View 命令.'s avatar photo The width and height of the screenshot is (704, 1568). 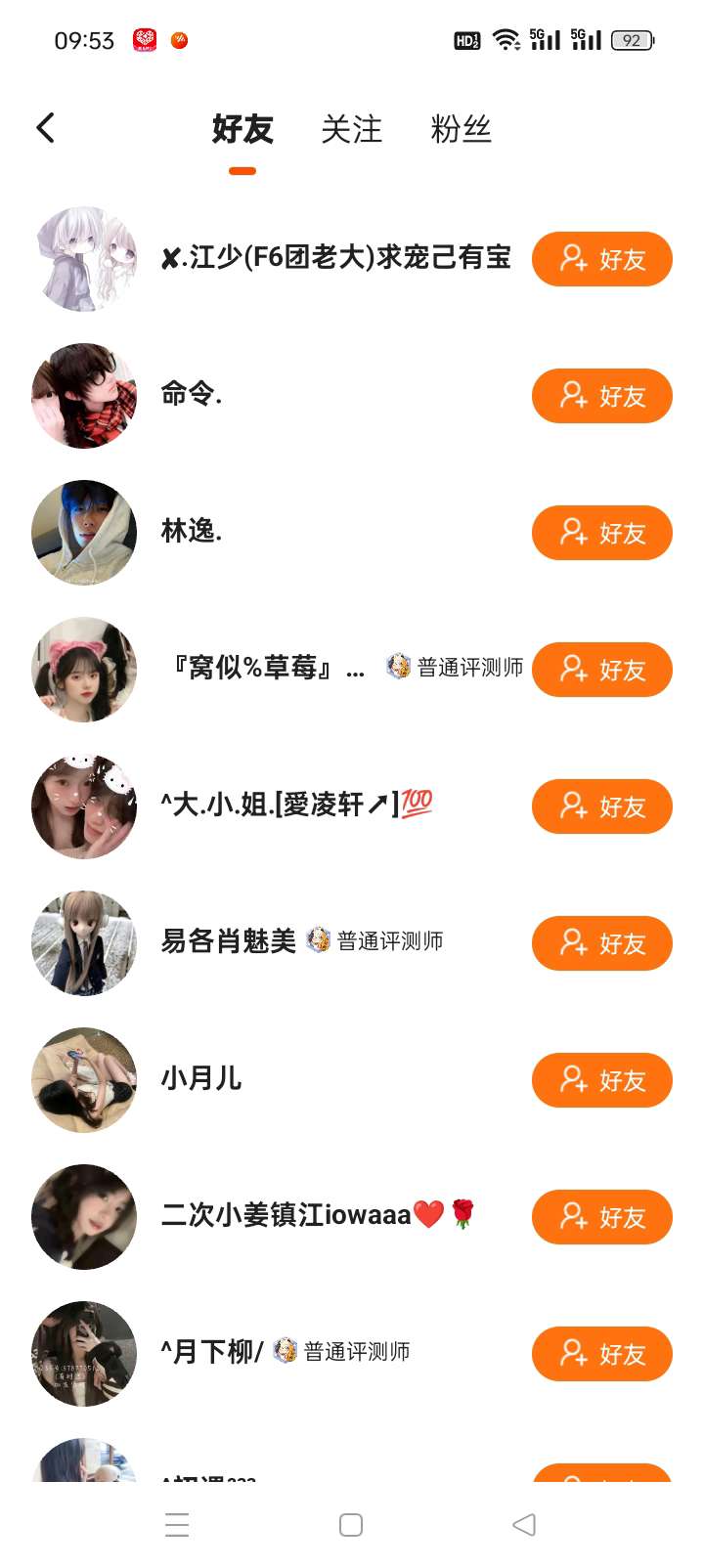[84, 396]
